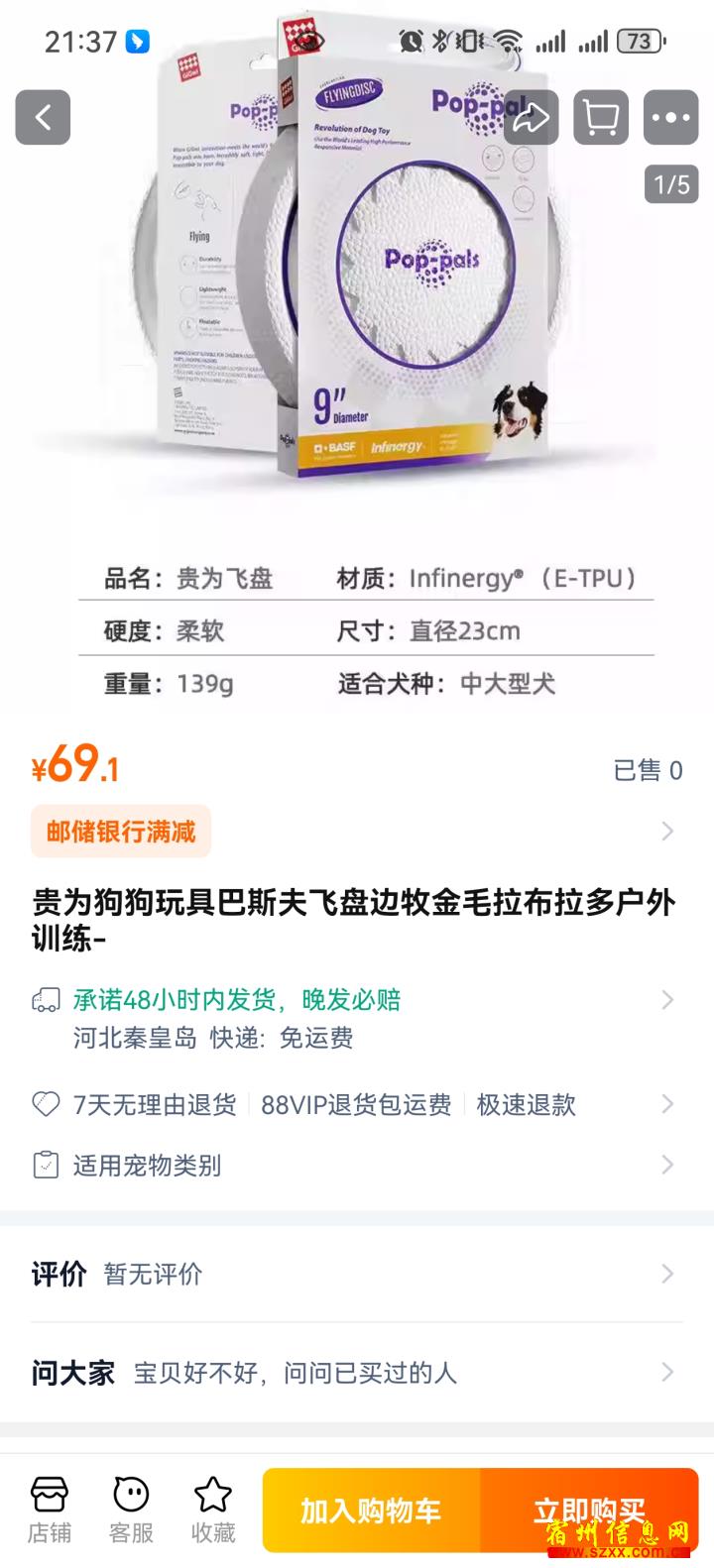Visit the 店铺 store page

49,1511
